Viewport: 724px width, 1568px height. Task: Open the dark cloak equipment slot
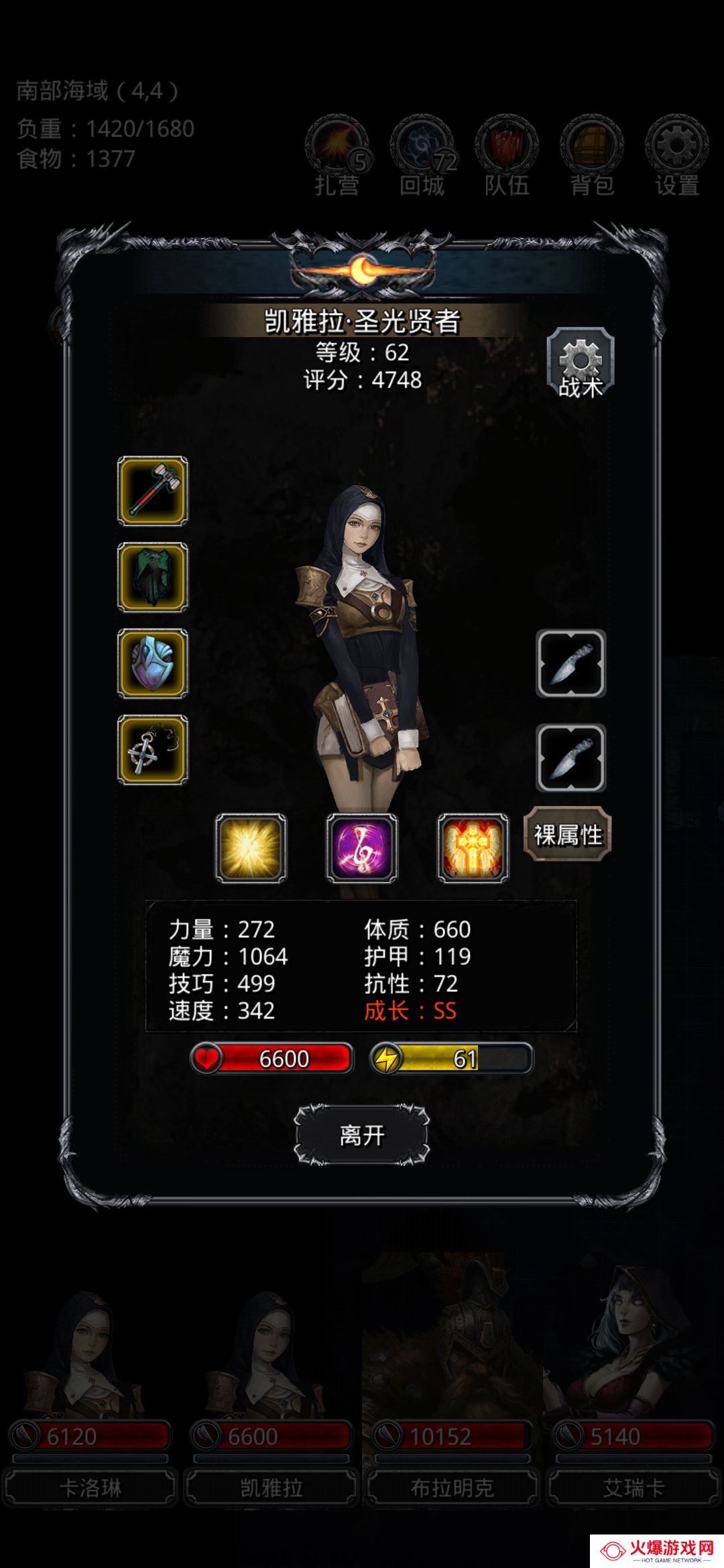pos(153,577)
